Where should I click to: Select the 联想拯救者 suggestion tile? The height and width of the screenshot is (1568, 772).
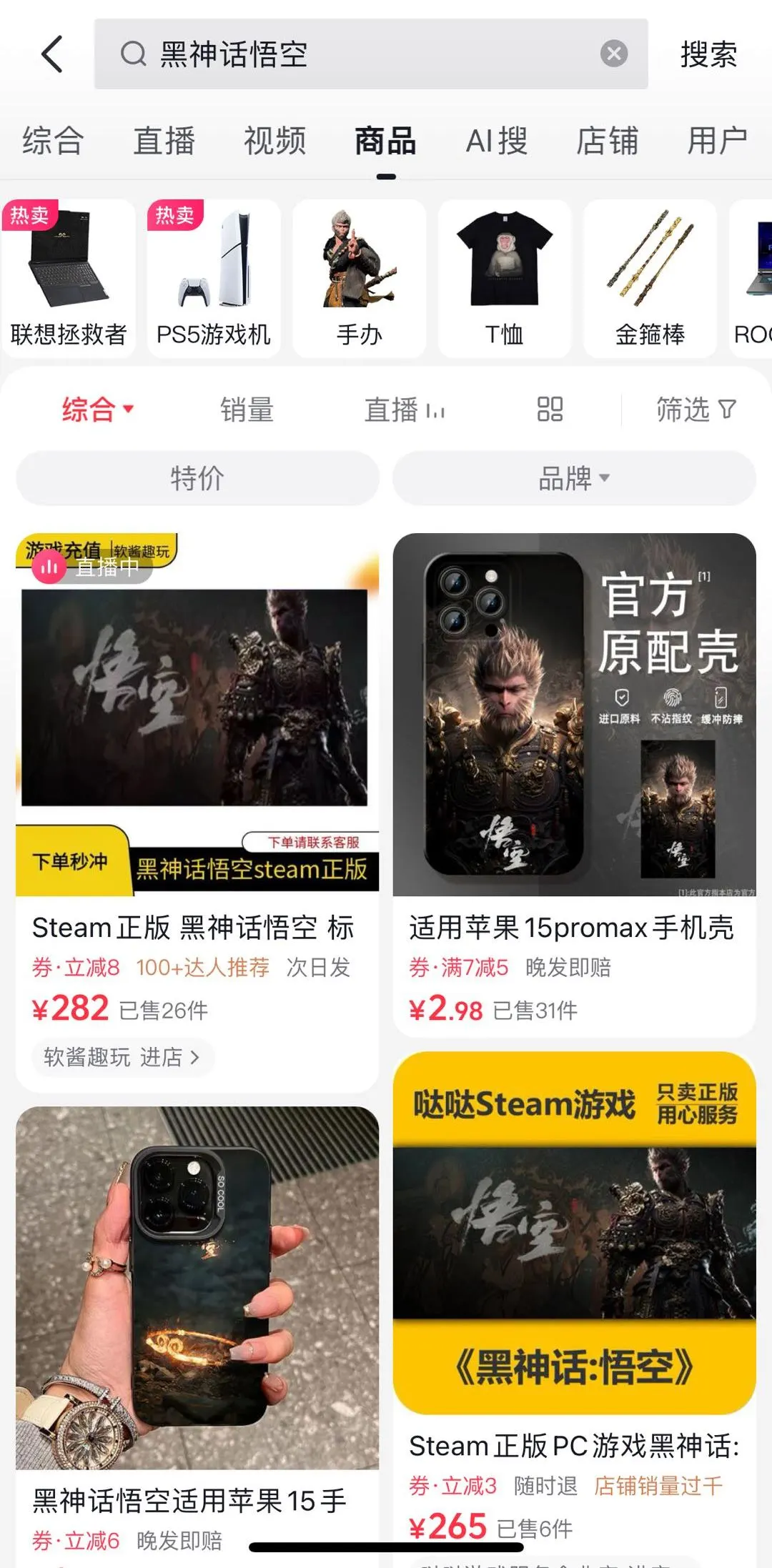(x=69, y=279)
